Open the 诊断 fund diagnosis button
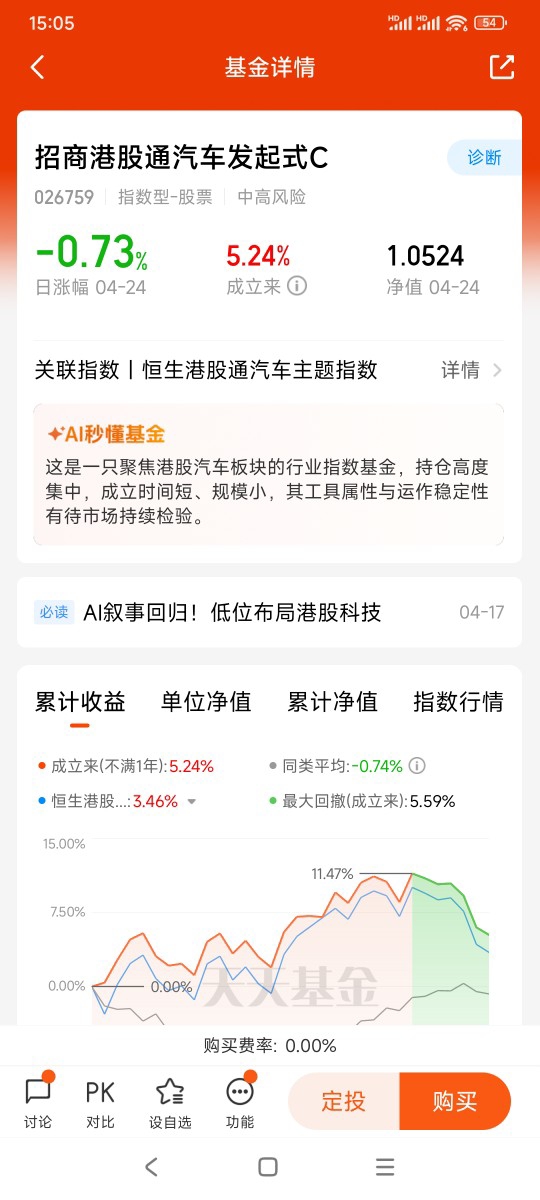 coord(485,157)
